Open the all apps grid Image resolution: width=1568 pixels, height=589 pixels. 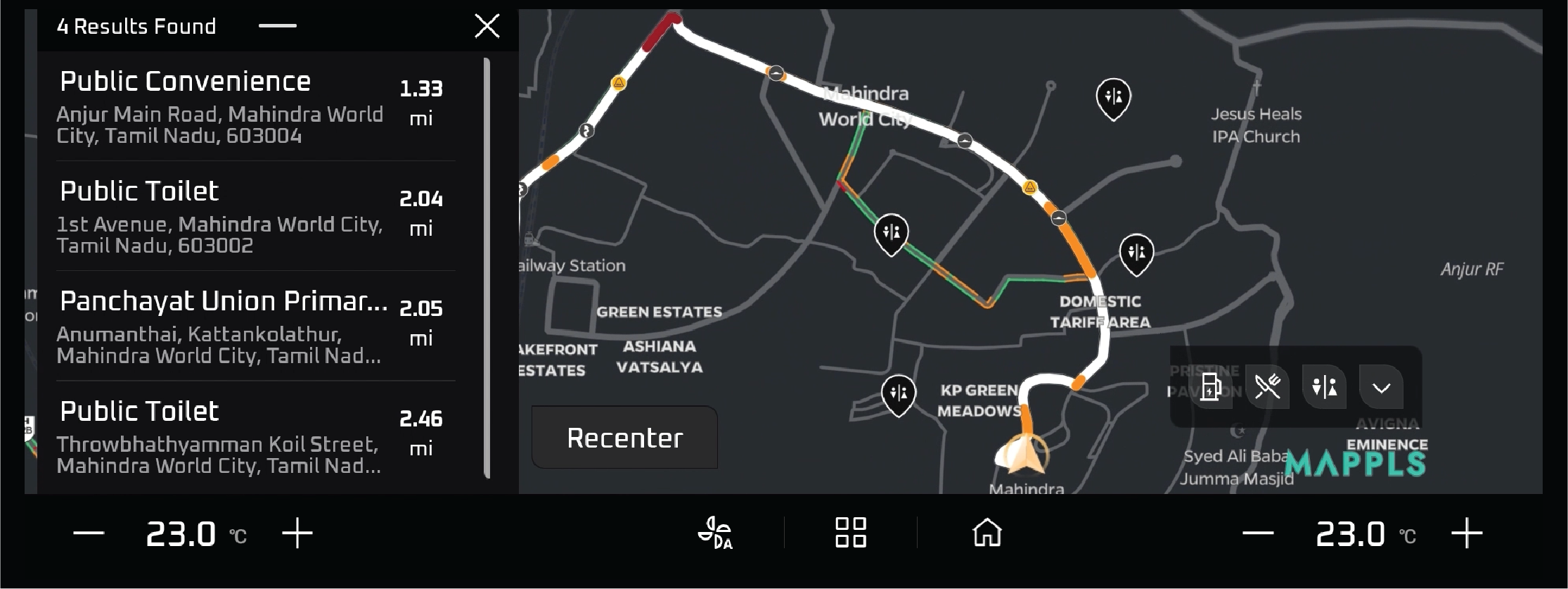pos(850,533)
